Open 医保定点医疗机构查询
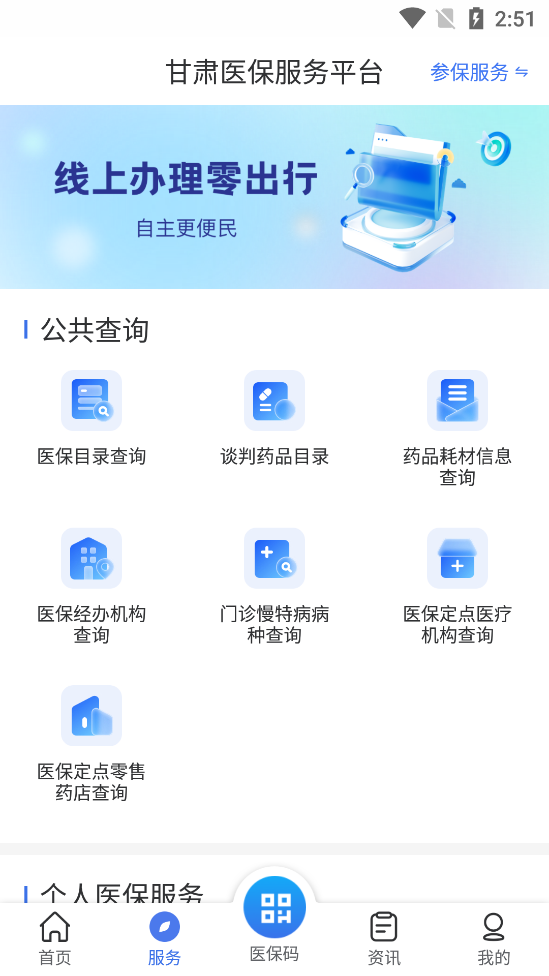Image resolution: width=549 pixels, height=976 pixels. (x=458, y=586)
